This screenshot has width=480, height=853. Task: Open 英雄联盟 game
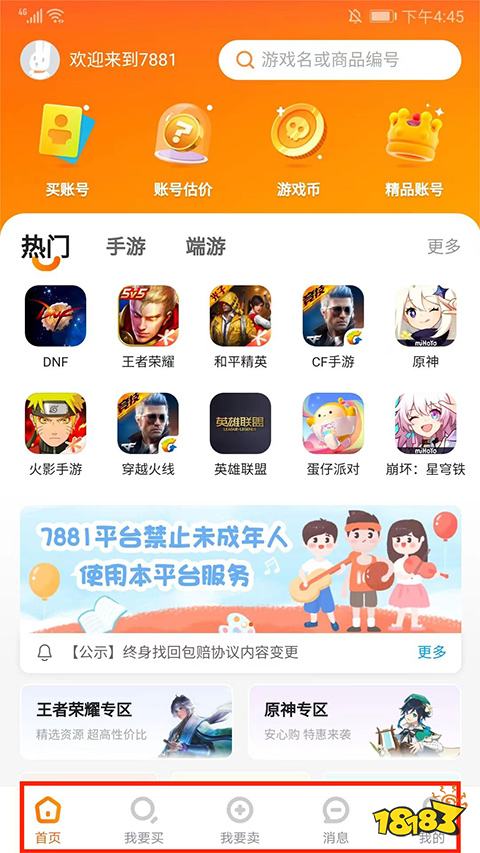pos(241,434)
